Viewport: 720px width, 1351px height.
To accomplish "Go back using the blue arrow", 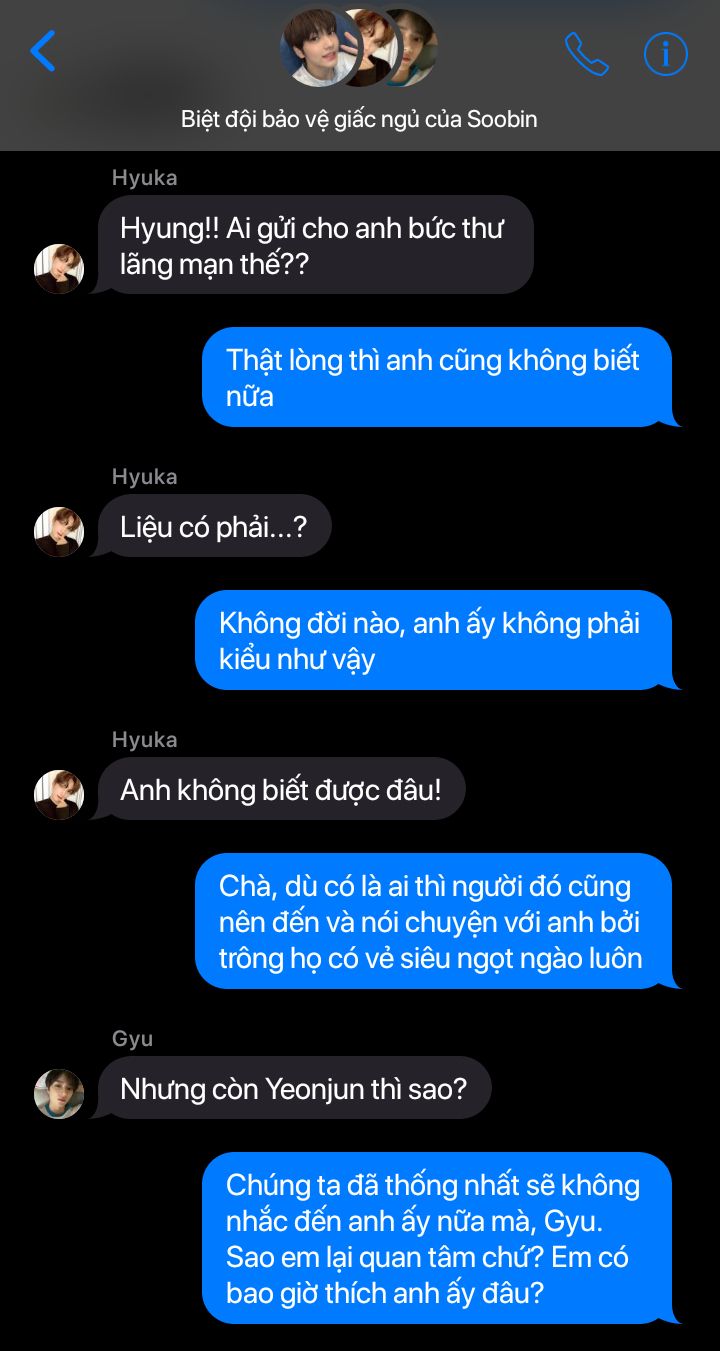I will click(x=42, y=51).
